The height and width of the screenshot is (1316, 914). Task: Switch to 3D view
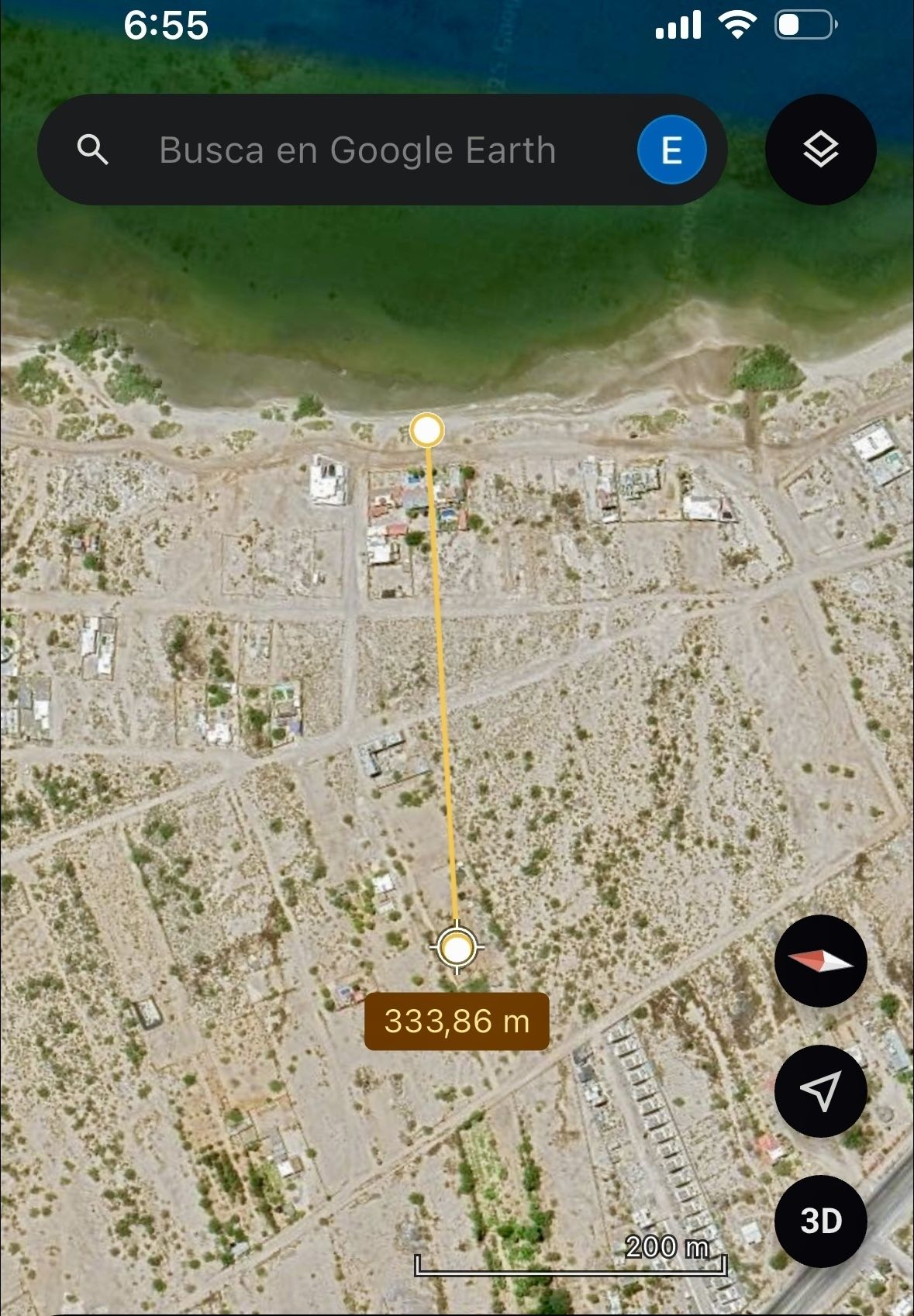click(x=820, y=1221)
